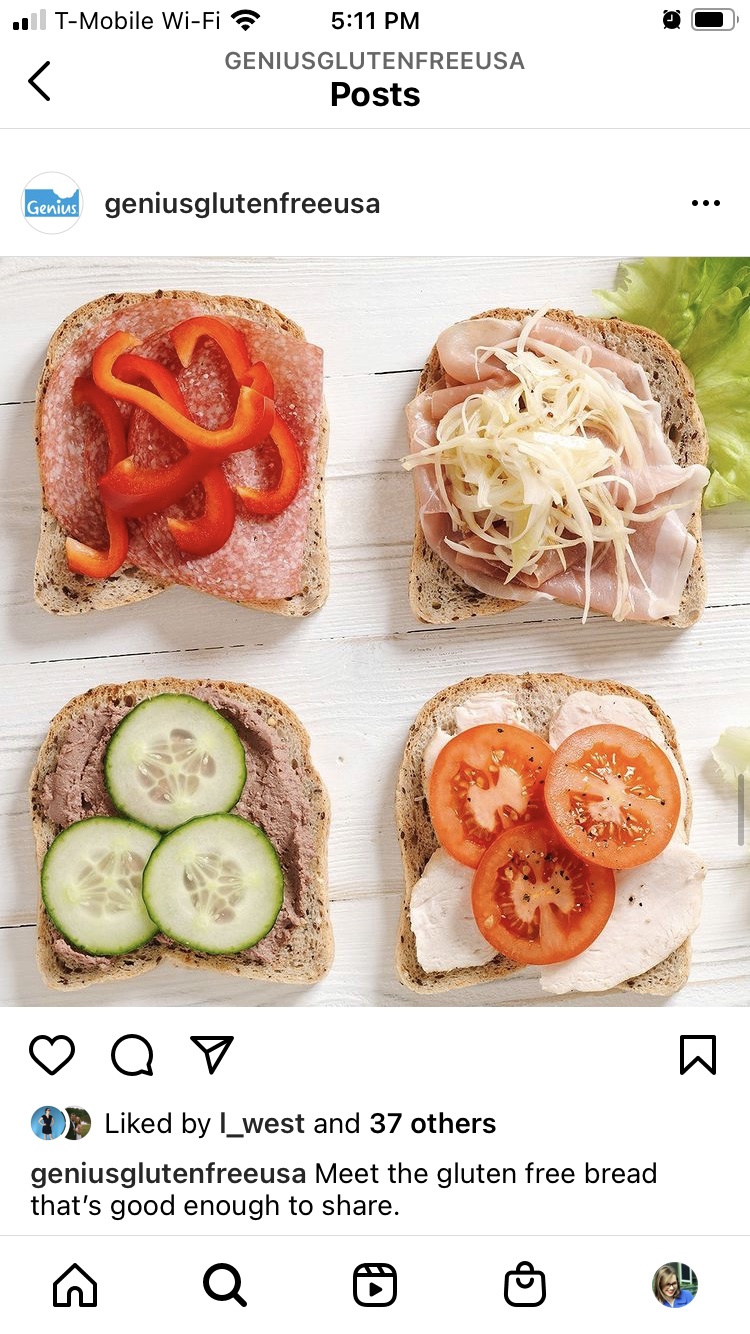
Task: Like the sandwich post with the heart
Action: (x=52, y=1055)
